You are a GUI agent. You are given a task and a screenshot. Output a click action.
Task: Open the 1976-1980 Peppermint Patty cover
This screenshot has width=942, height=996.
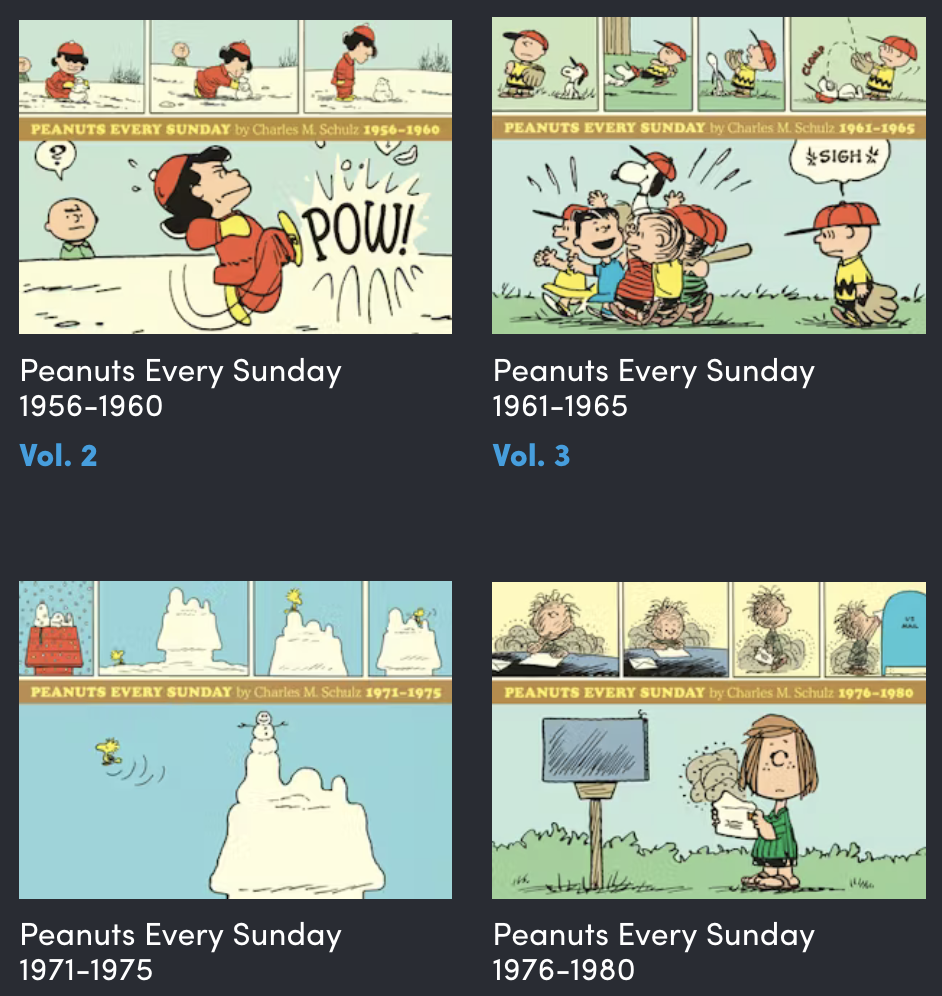[x=708, y=739]
